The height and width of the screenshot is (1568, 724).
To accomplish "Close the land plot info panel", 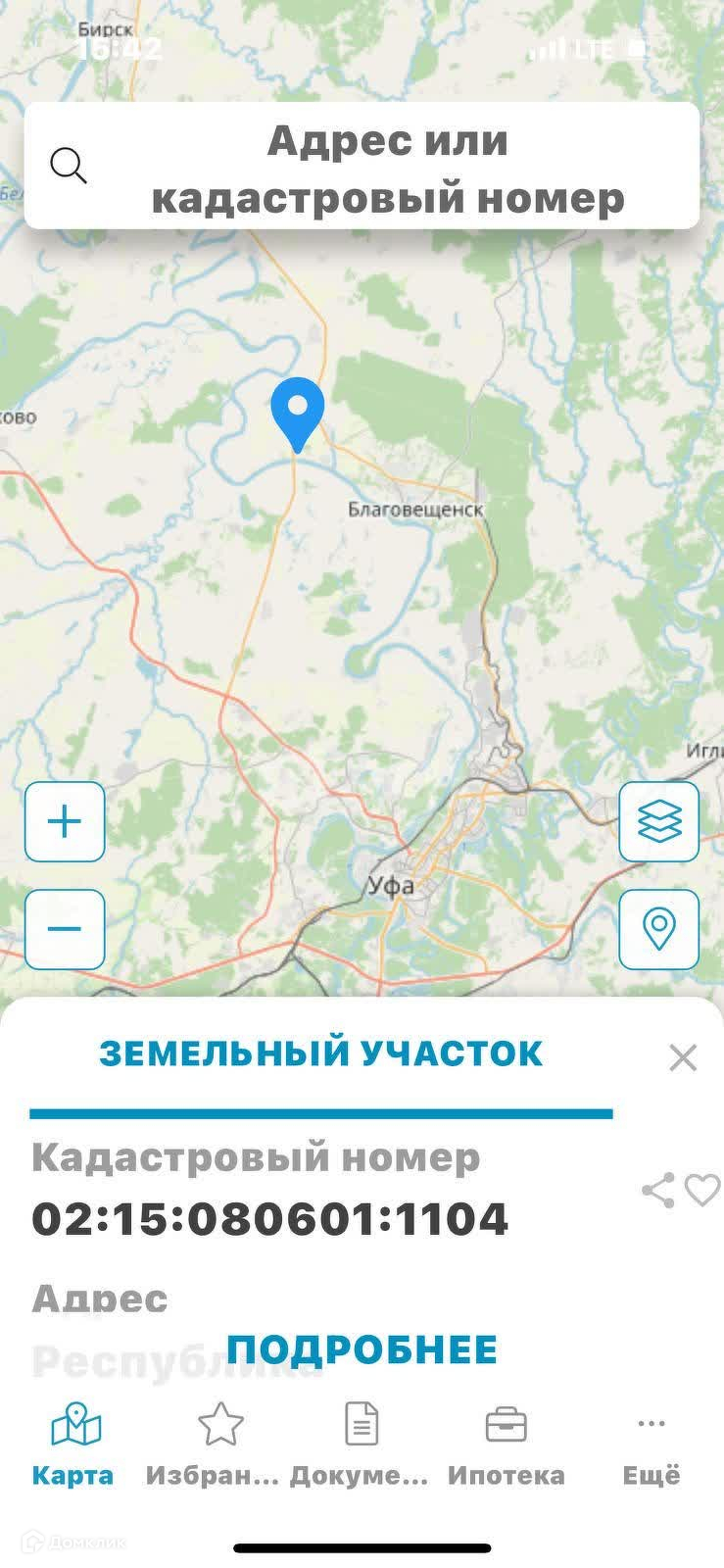I will [682, 1057].
